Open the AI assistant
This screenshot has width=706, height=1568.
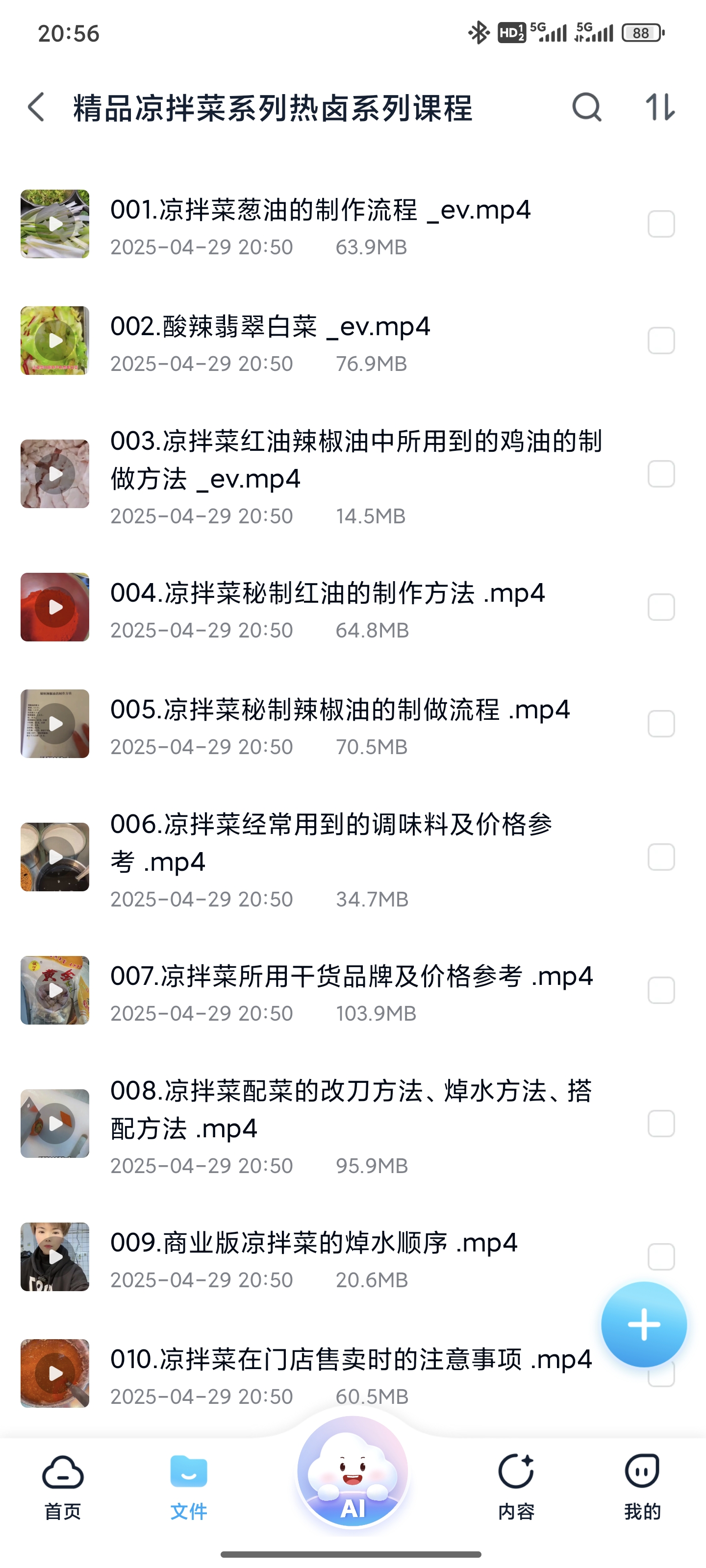coord(353,1473)
